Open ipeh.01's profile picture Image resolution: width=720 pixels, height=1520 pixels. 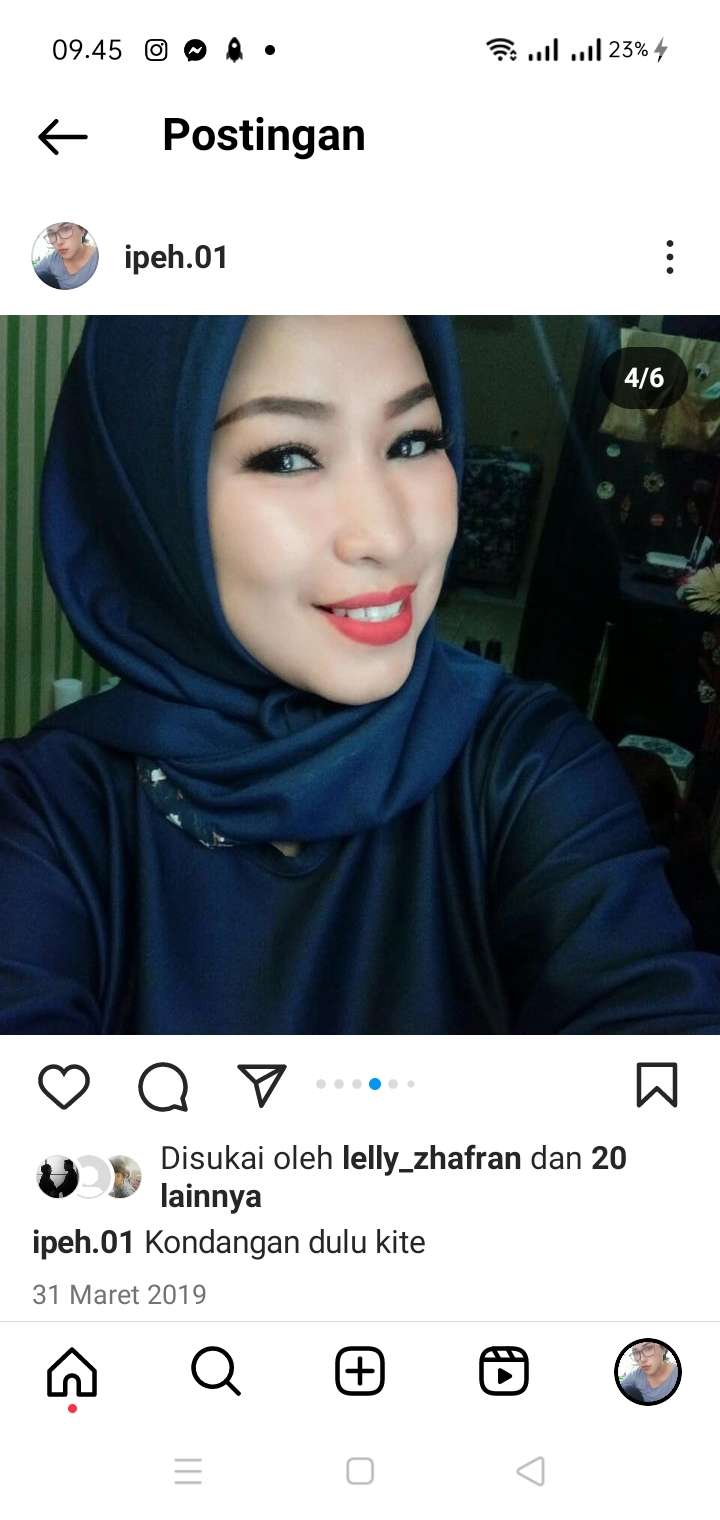[65, 257]
